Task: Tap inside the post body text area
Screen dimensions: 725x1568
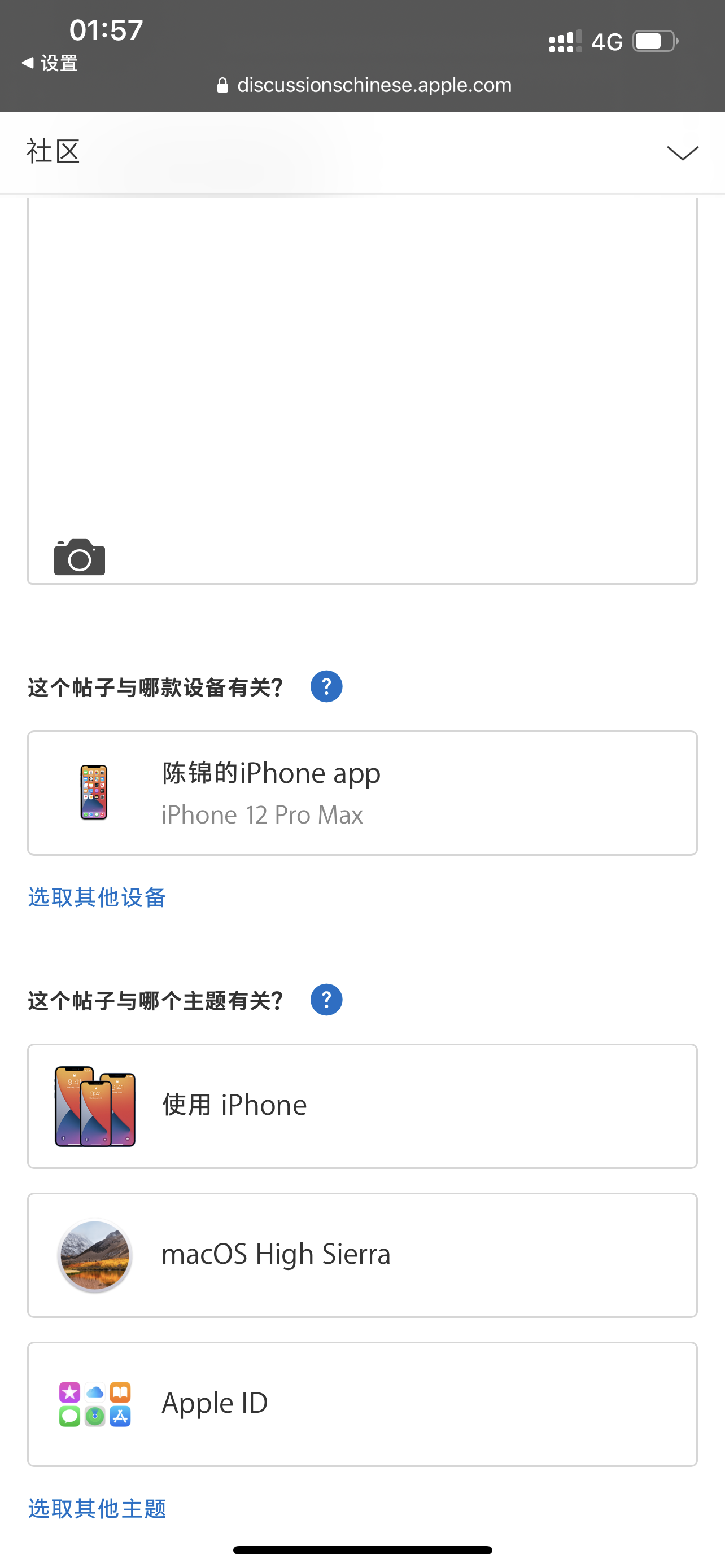Action: pyautogui.click(x=362, y=365)
